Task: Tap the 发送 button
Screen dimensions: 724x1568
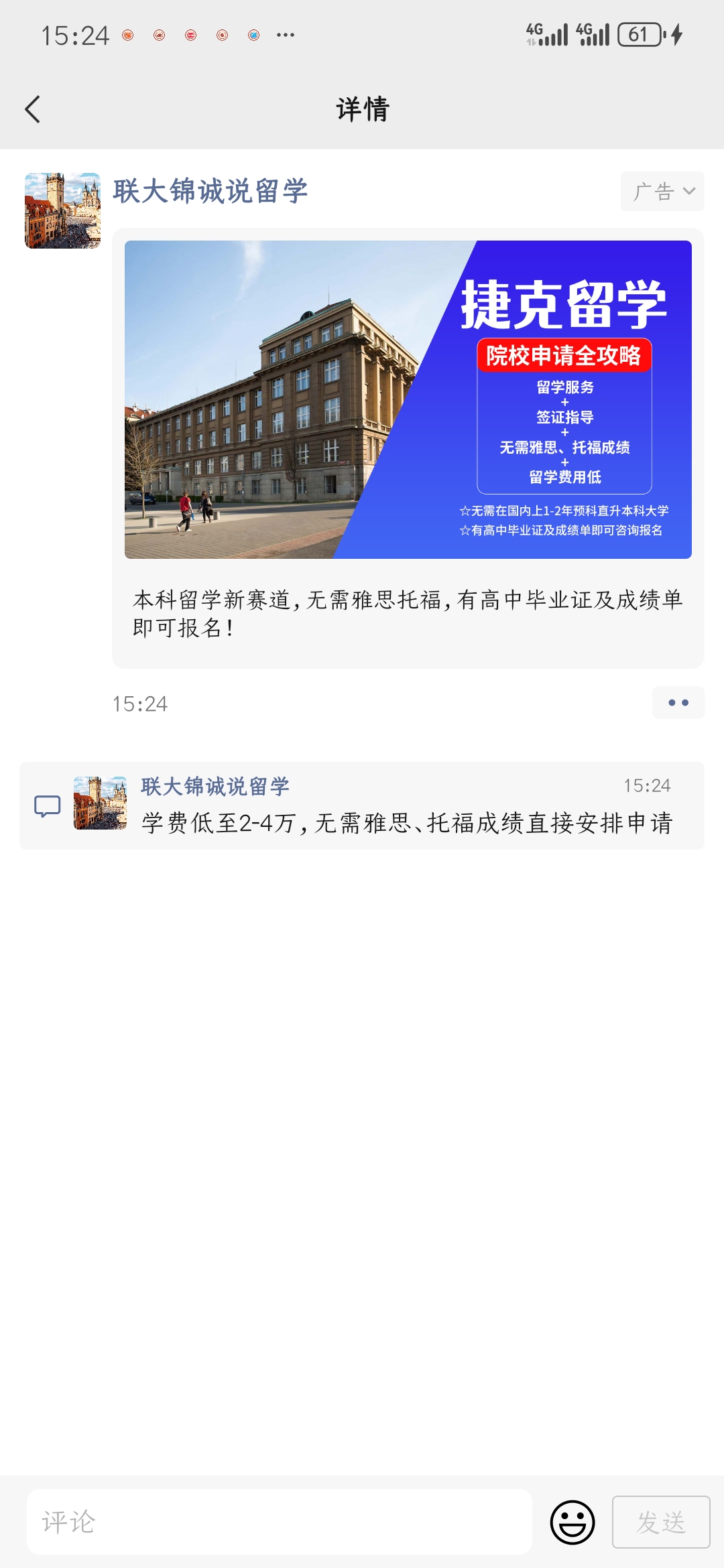Action: coord(661,1522)
